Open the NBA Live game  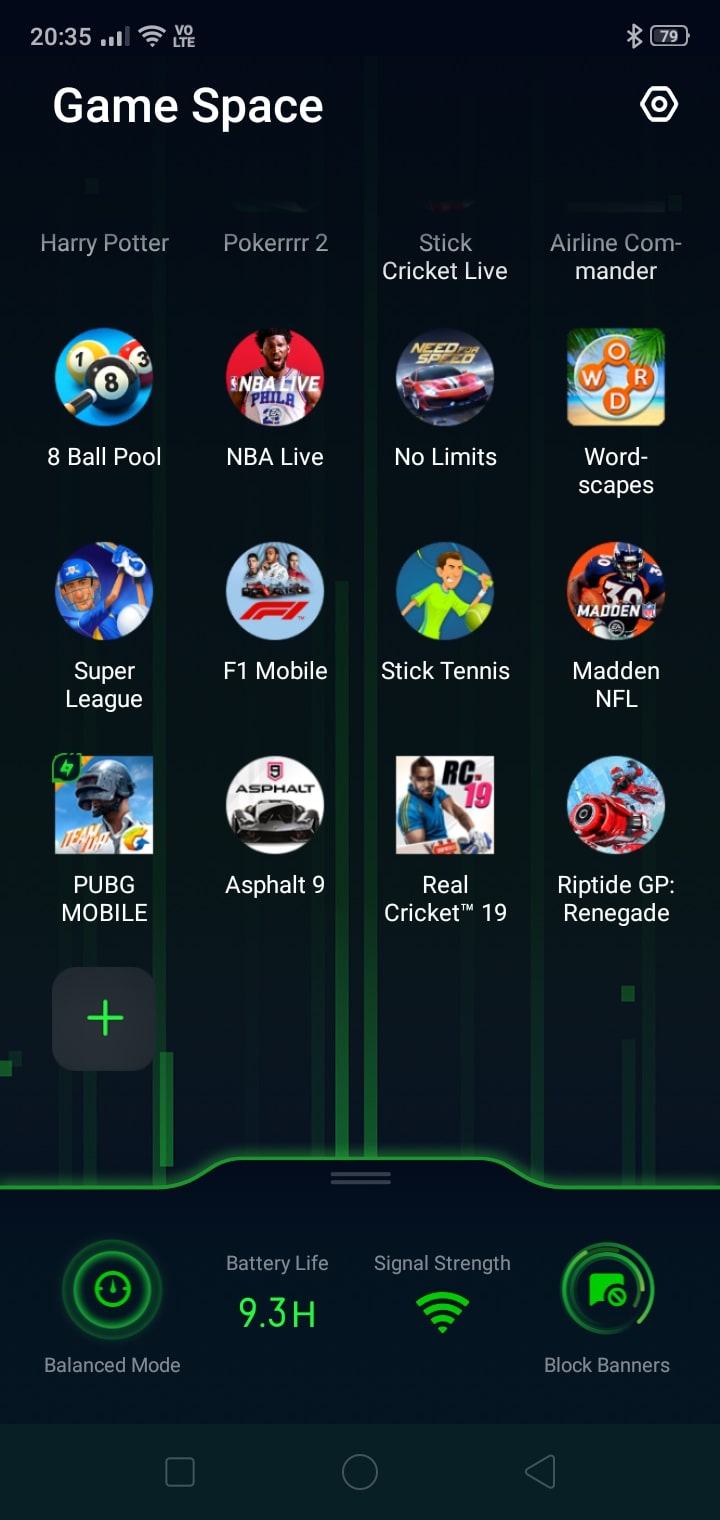tap(275, 378)
